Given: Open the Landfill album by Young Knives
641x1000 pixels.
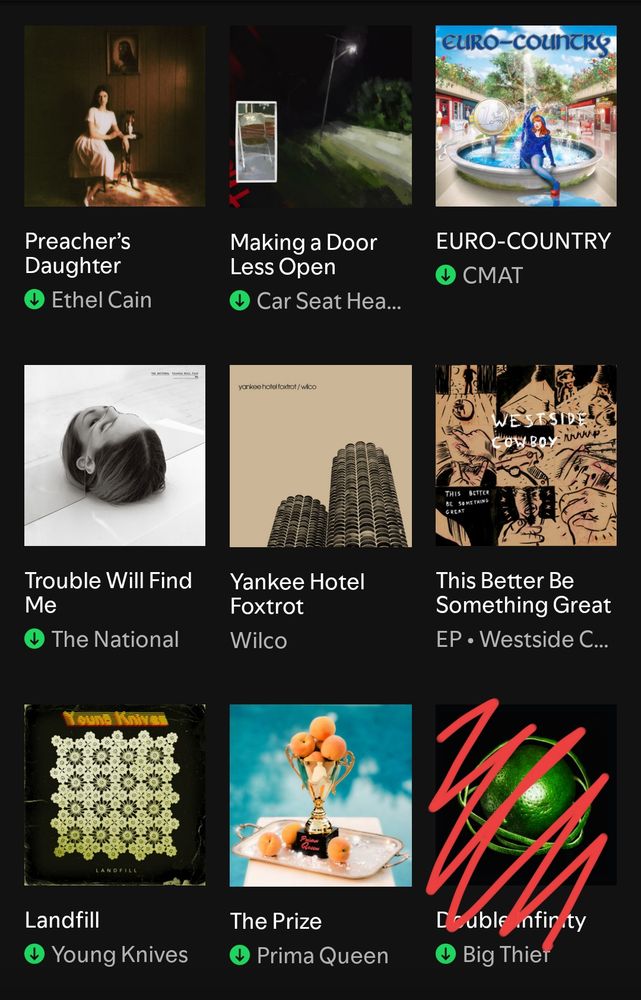Looking at the screenshot, I should point(115,795).
